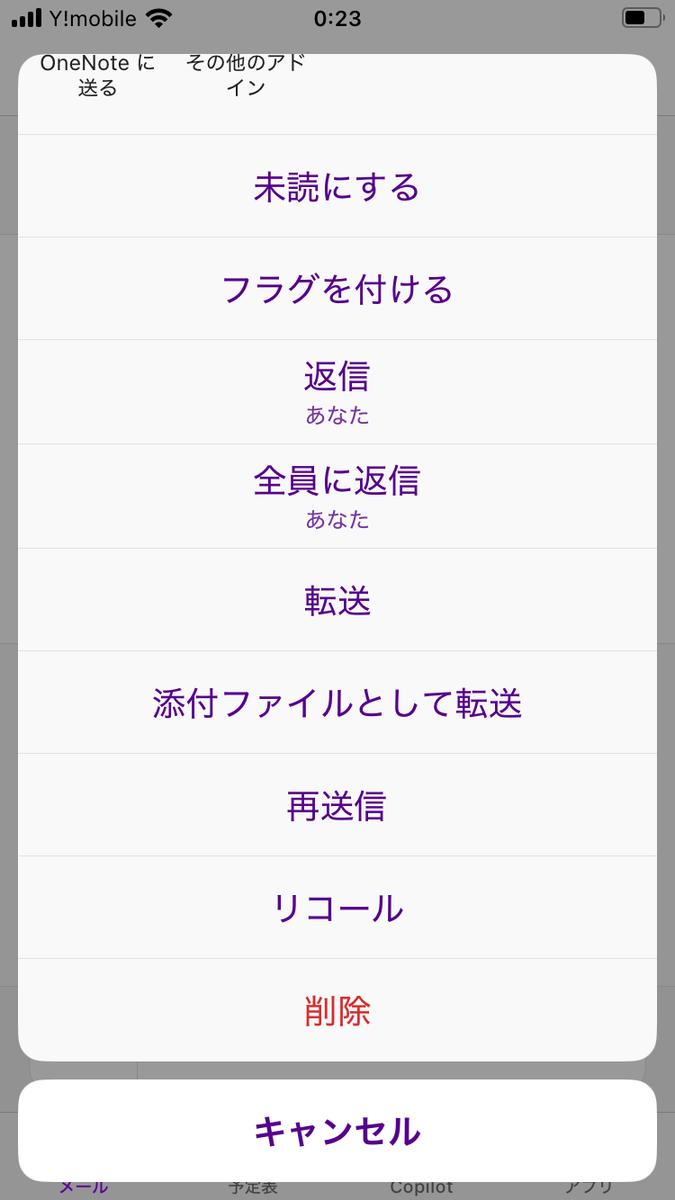Tap 再送信 to resend the message

click(x=337, y=806)
